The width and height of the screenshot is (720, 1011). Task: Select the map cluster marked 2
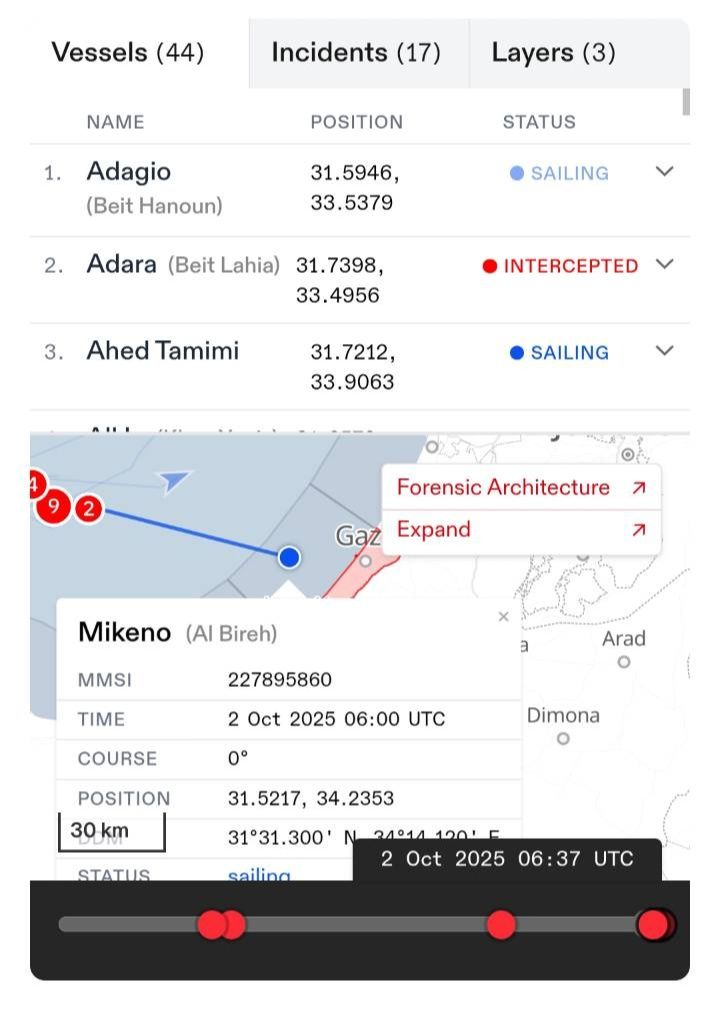point(89,509)
